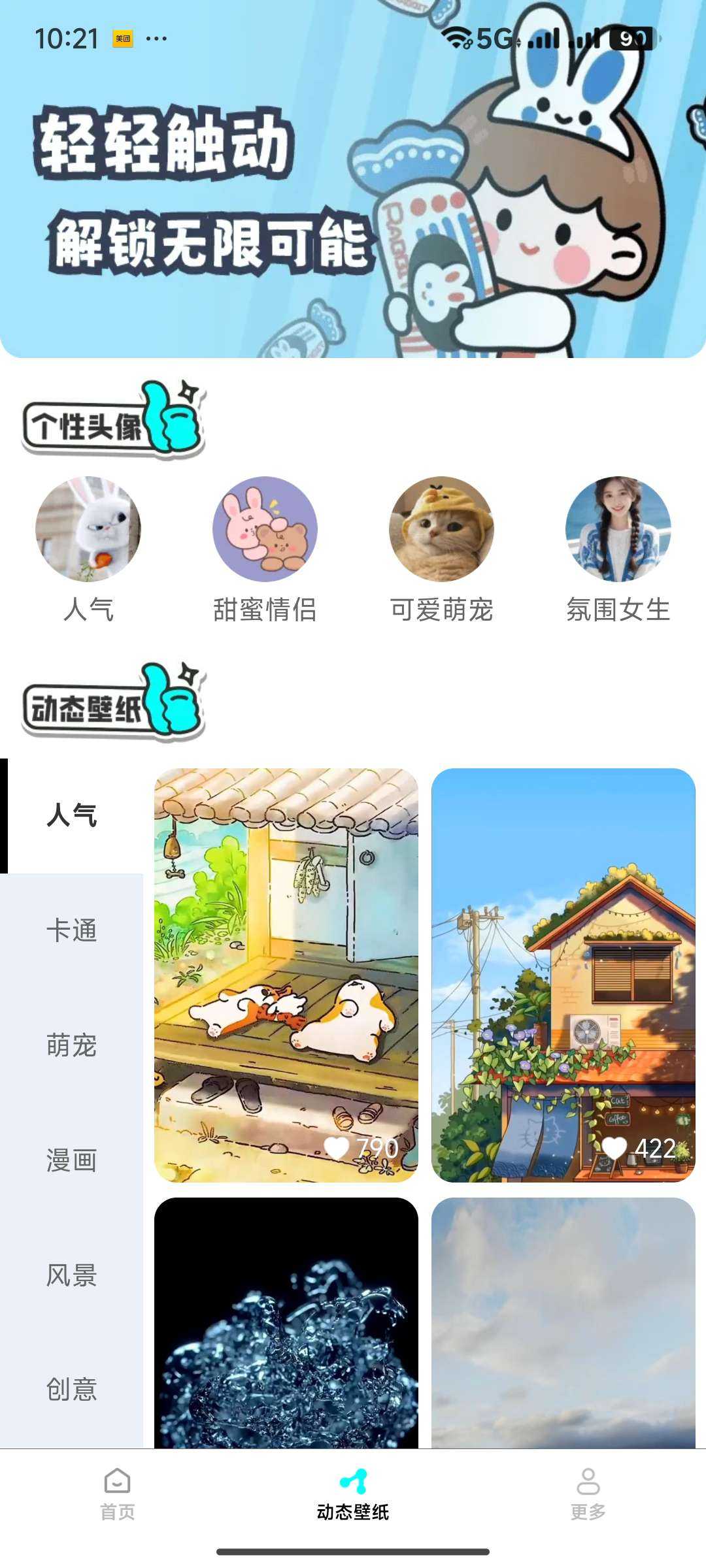Open the 轻轻触动 top banner
Image resolution: width=706 pixels, height=1568 pixels.
tap(353, 196)
